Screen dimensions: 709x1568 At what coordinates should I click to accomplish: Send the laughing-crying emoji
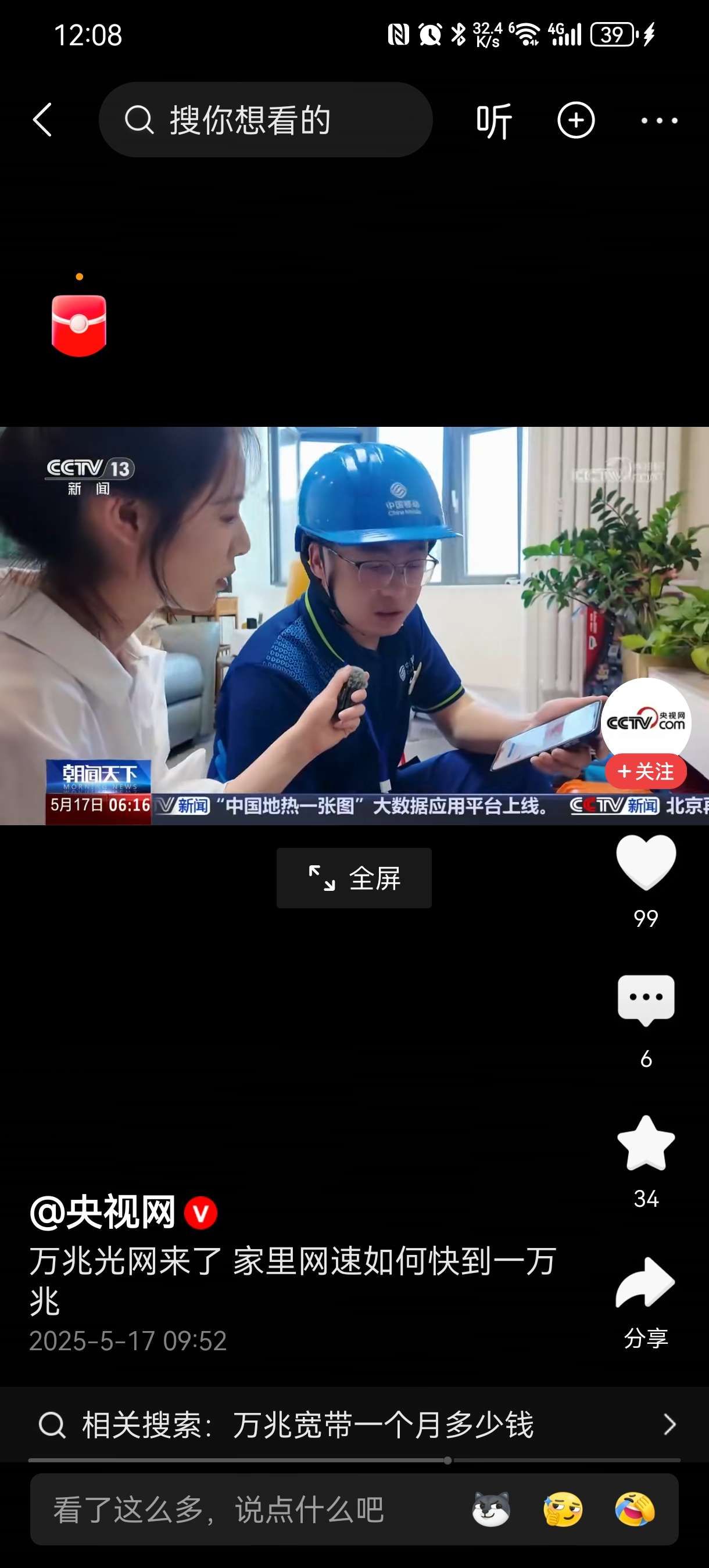point(635,1509)
